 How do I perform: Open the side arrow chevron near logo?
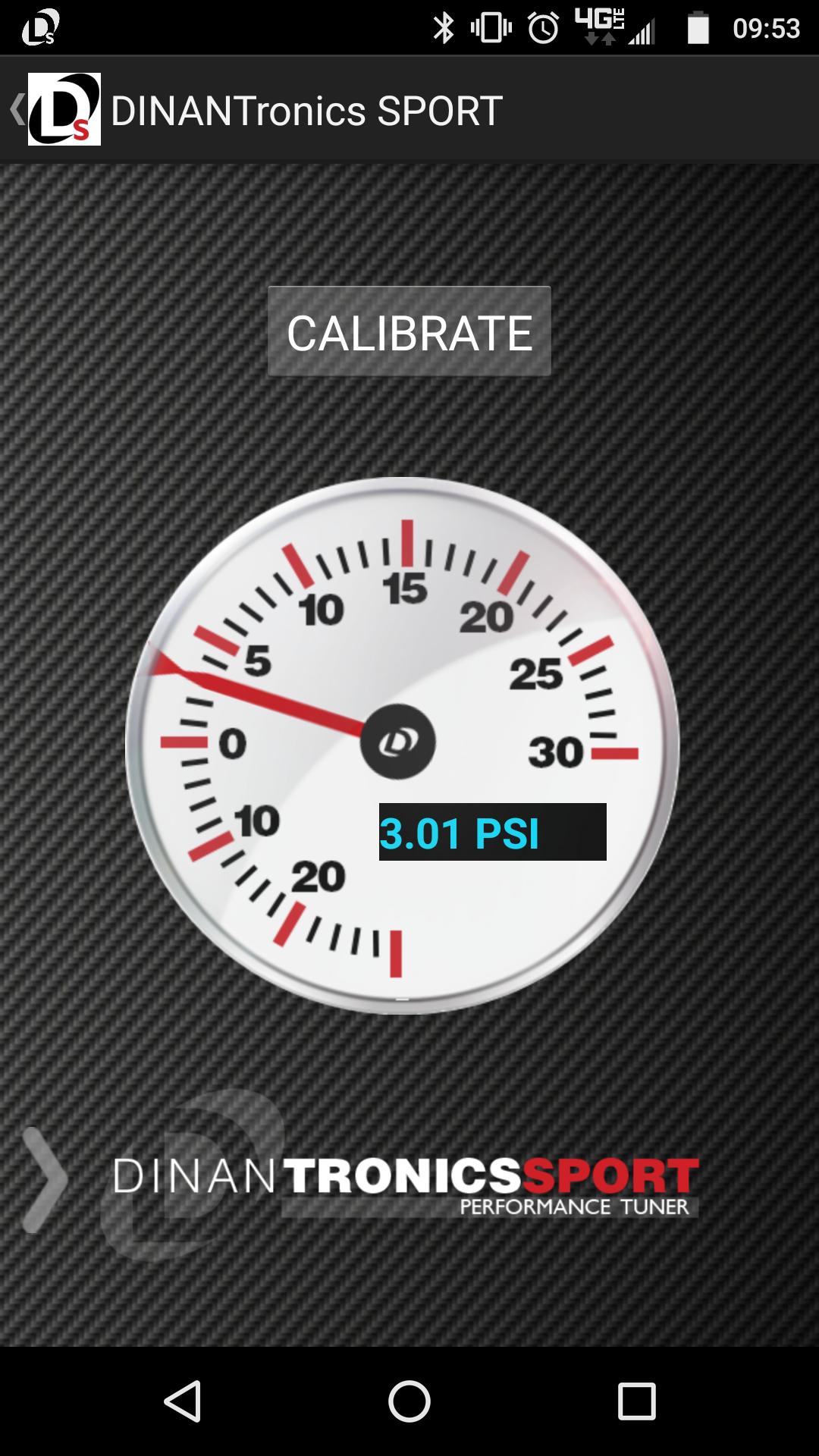pos(44,1180)
